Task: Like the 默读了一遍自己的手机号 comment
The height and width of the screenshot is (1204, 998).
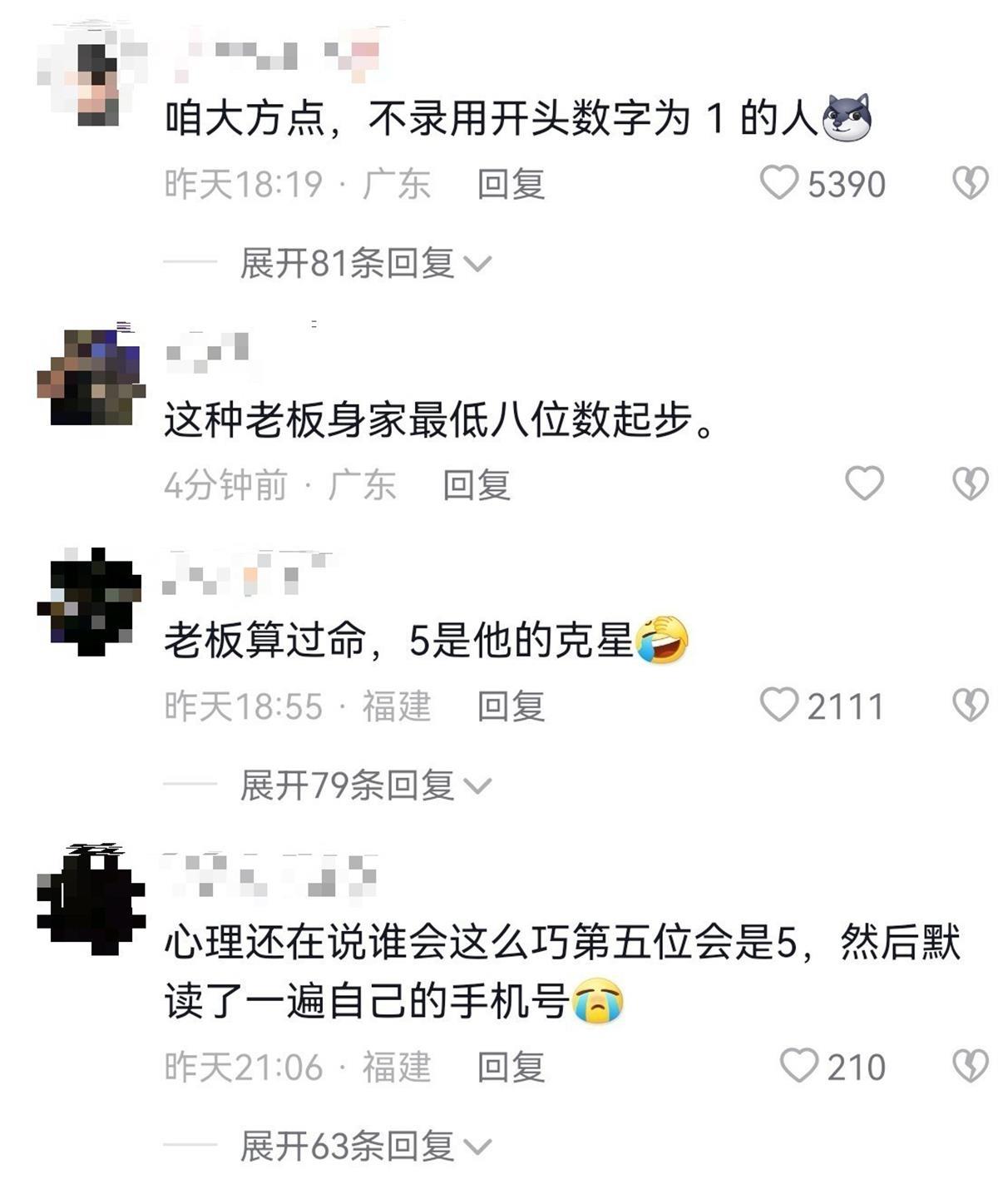Action: [x=799, y=1066]
